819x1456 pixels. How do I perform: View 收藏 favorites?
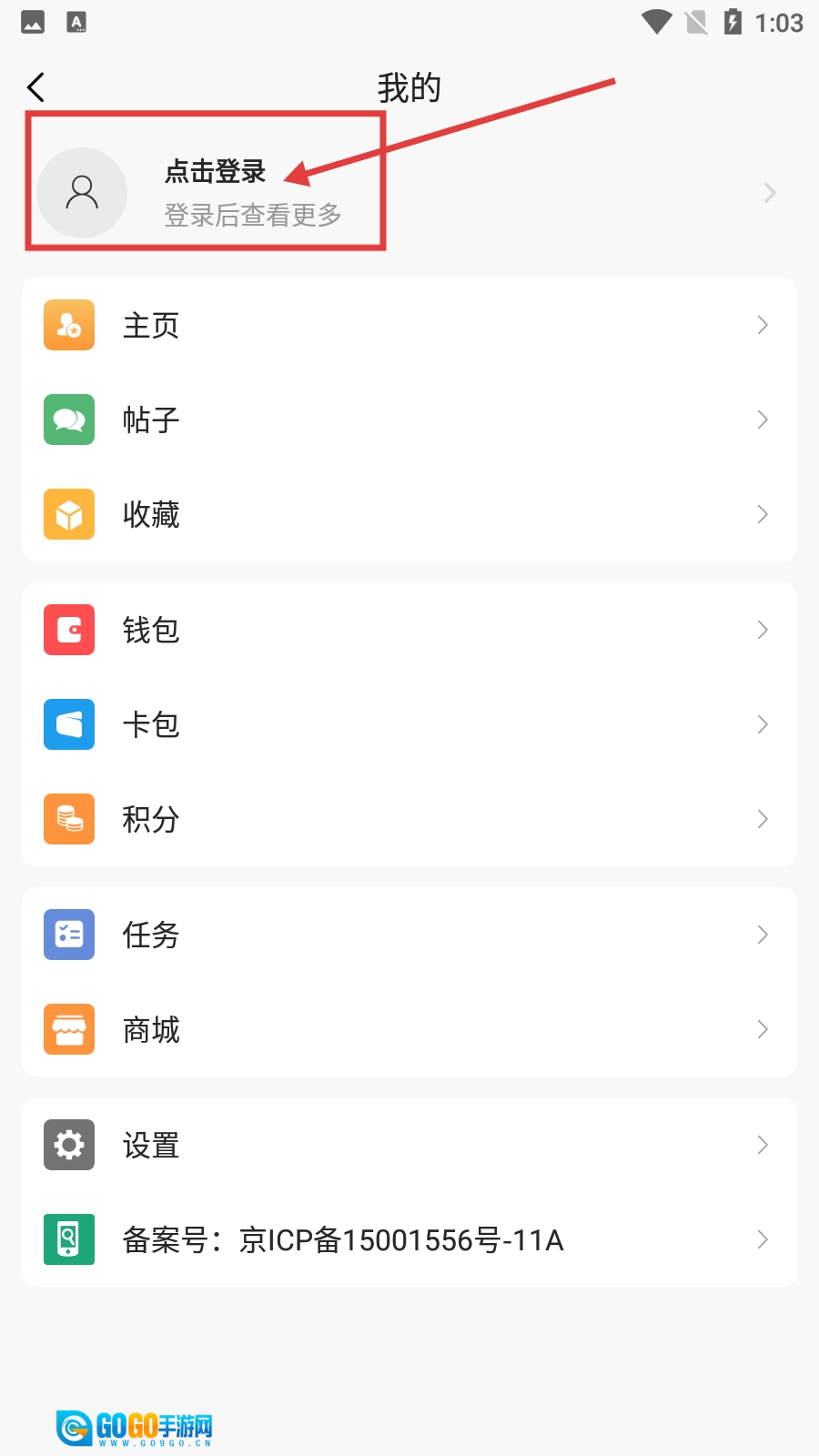pos(151,515)
